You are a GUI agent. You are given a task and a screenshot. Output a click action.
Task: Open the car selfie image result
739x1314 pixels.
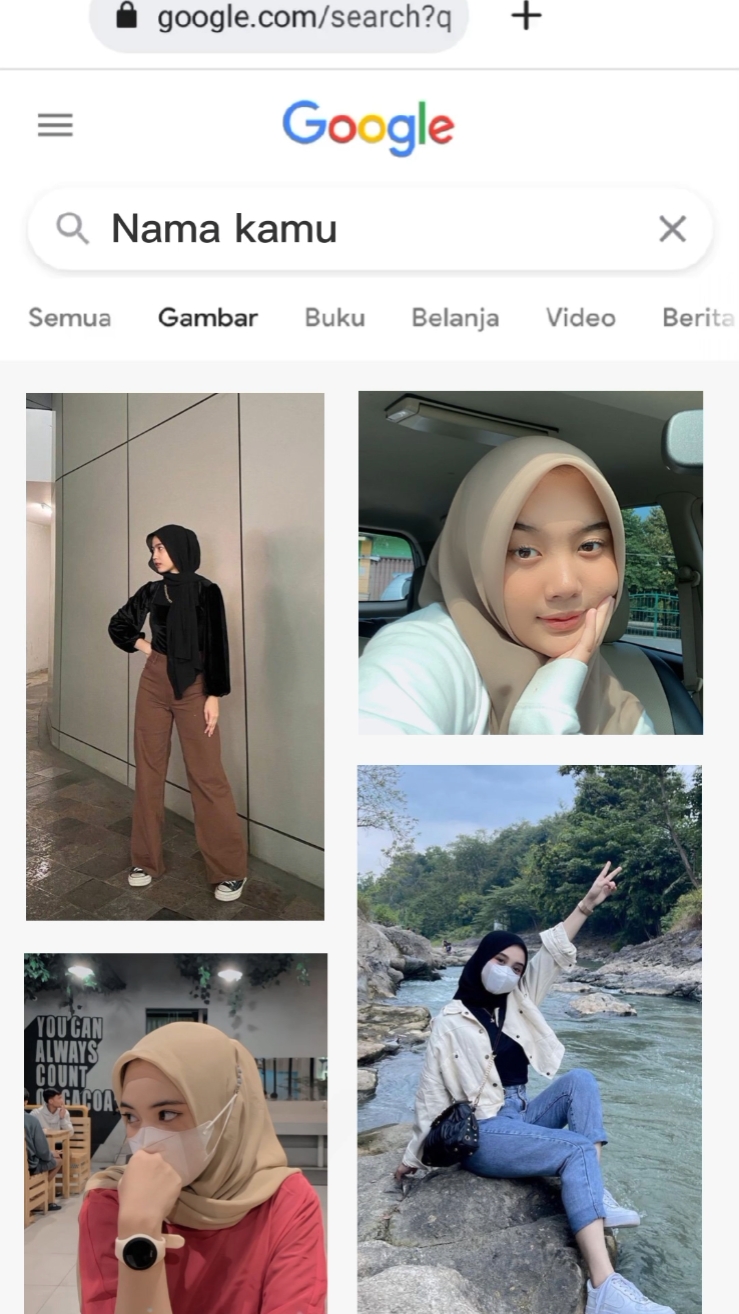click(x=530, y=563)
